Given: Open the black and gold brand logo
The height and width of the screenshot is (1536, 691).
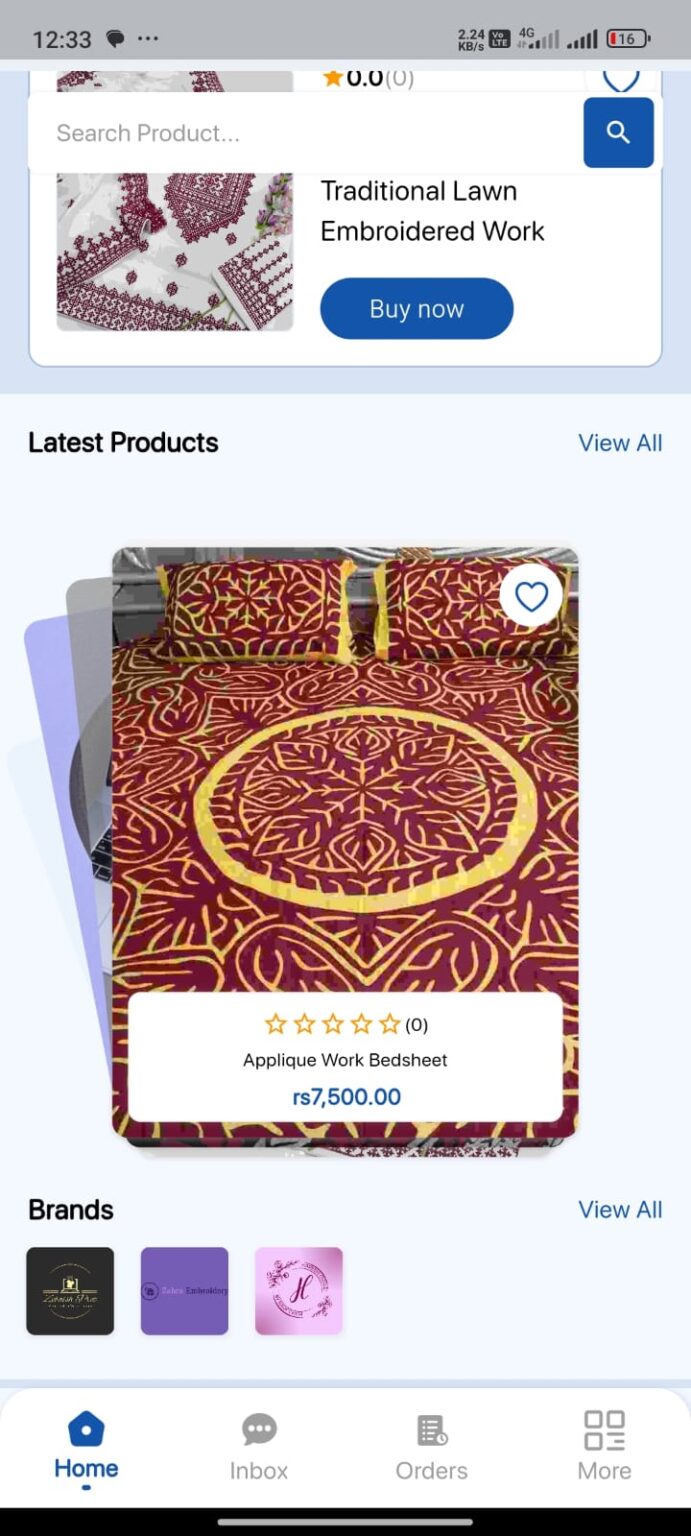Looking at the screenshot, I should pos(70,1291).
